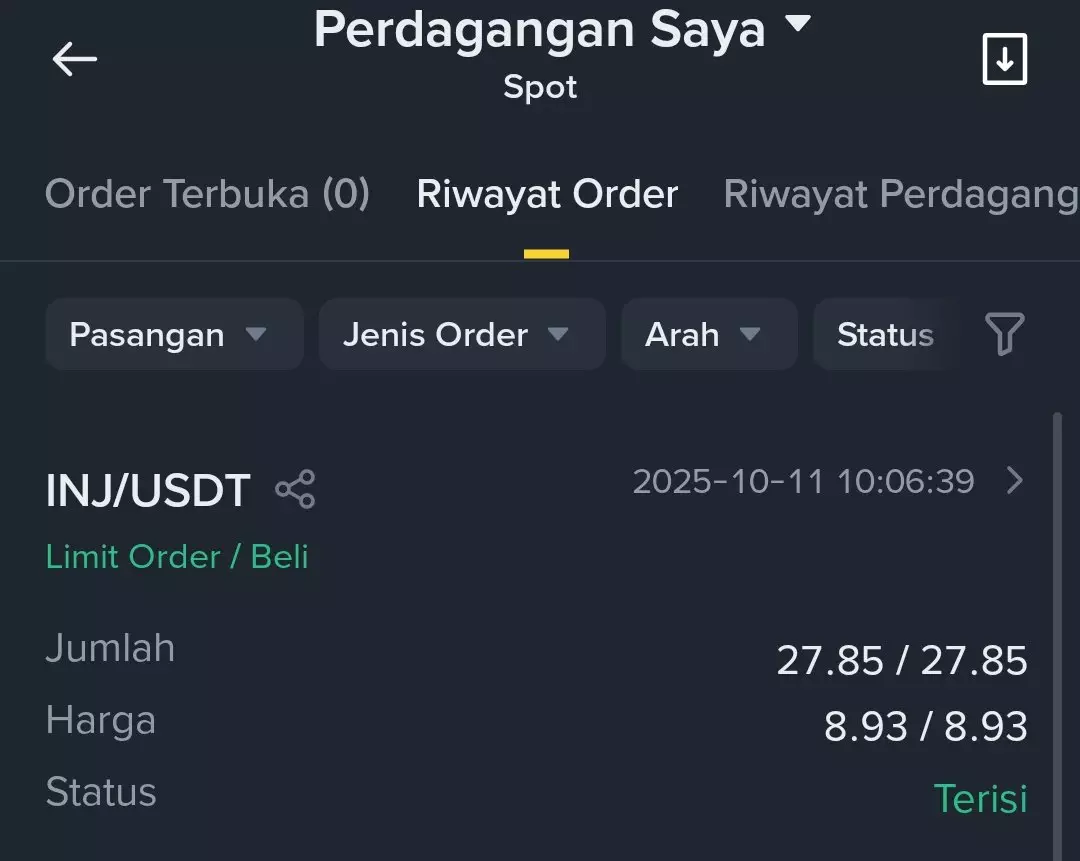Select the Riwayat Order tab
Screen dimensions: 1080x861
547,194
